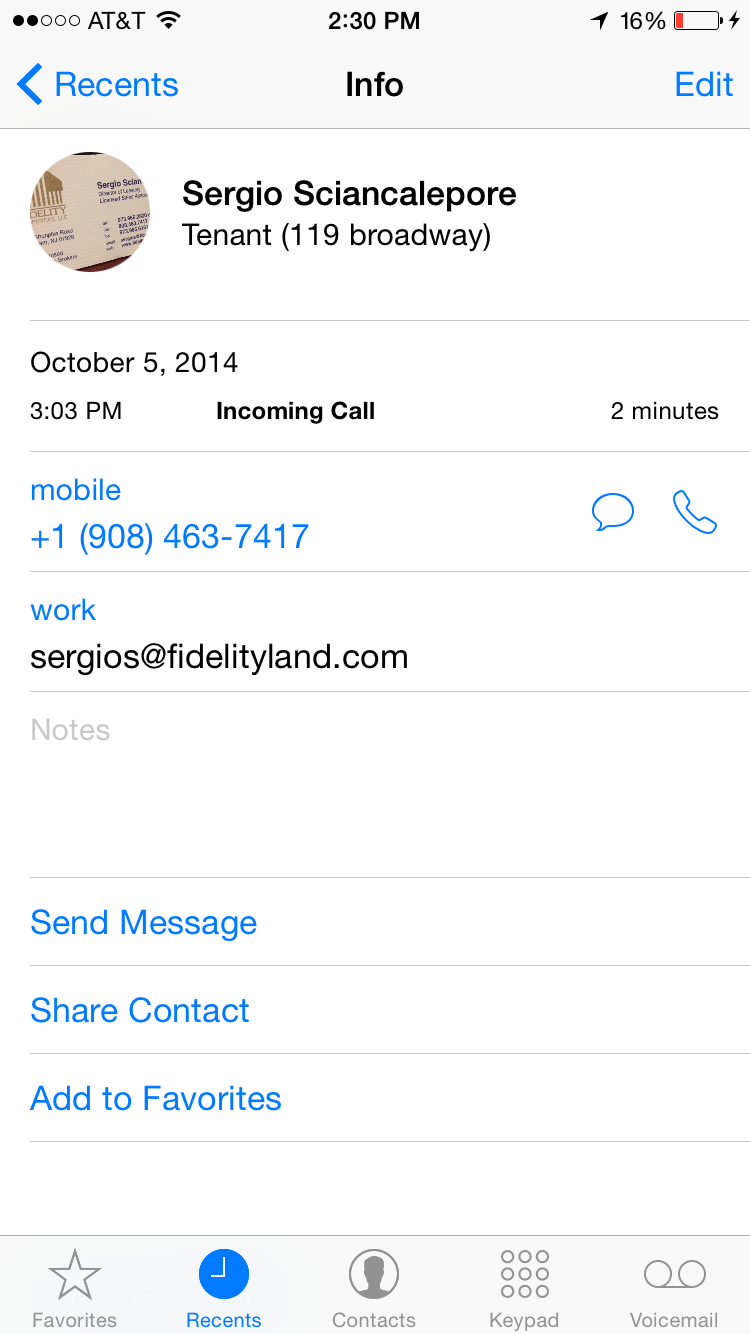Choose Share Contact
The image size is (750, 1334).
[x=140, y=1010]
